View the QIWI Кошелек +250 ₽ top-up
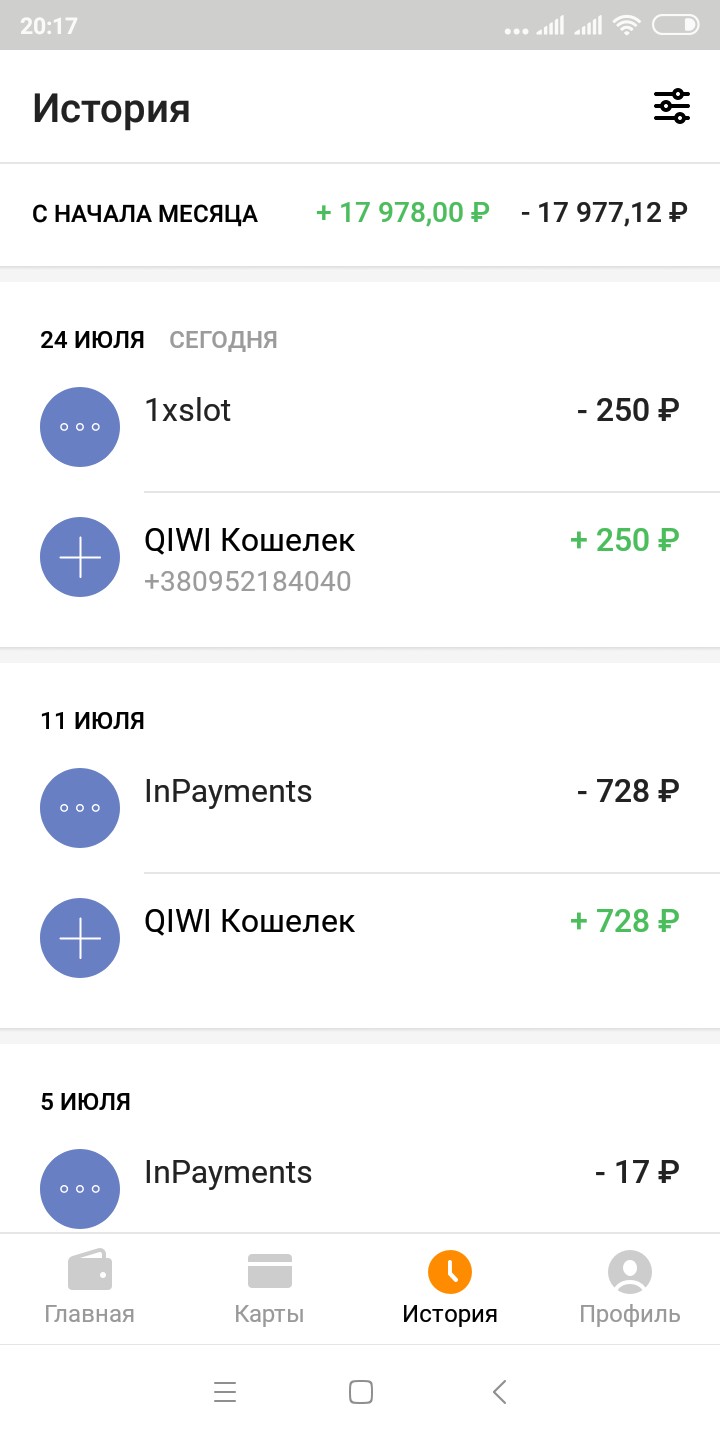 (x=360, y=556)
